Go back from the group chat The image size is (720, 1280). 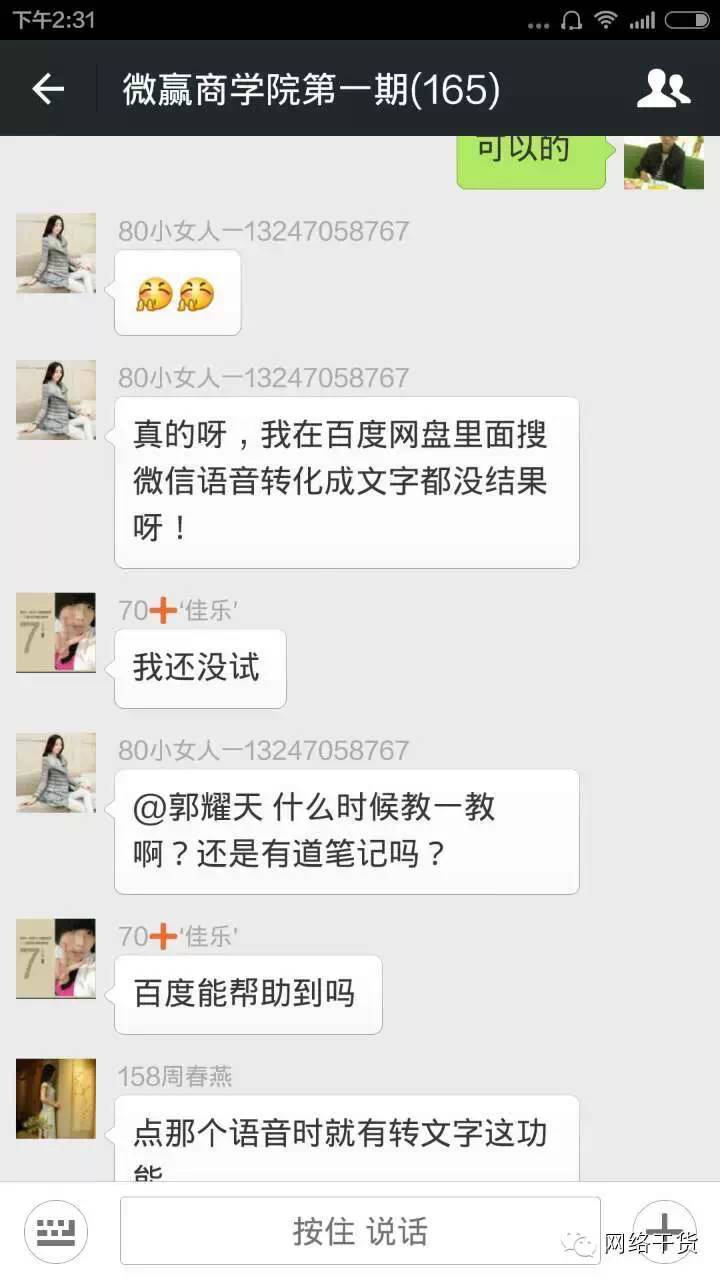point(47,90)
